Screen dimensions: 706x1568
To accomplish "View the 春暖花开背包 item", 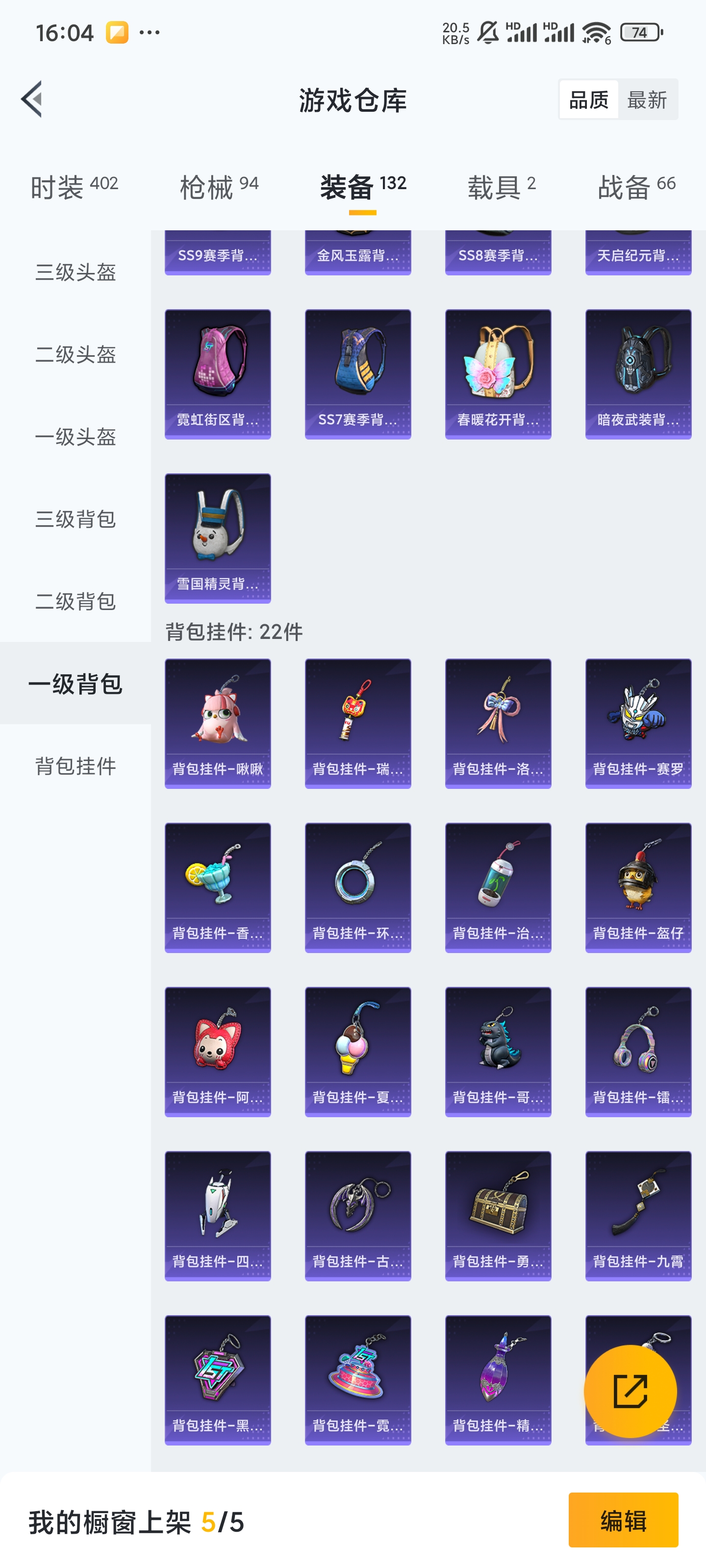I will coord(498,374).
